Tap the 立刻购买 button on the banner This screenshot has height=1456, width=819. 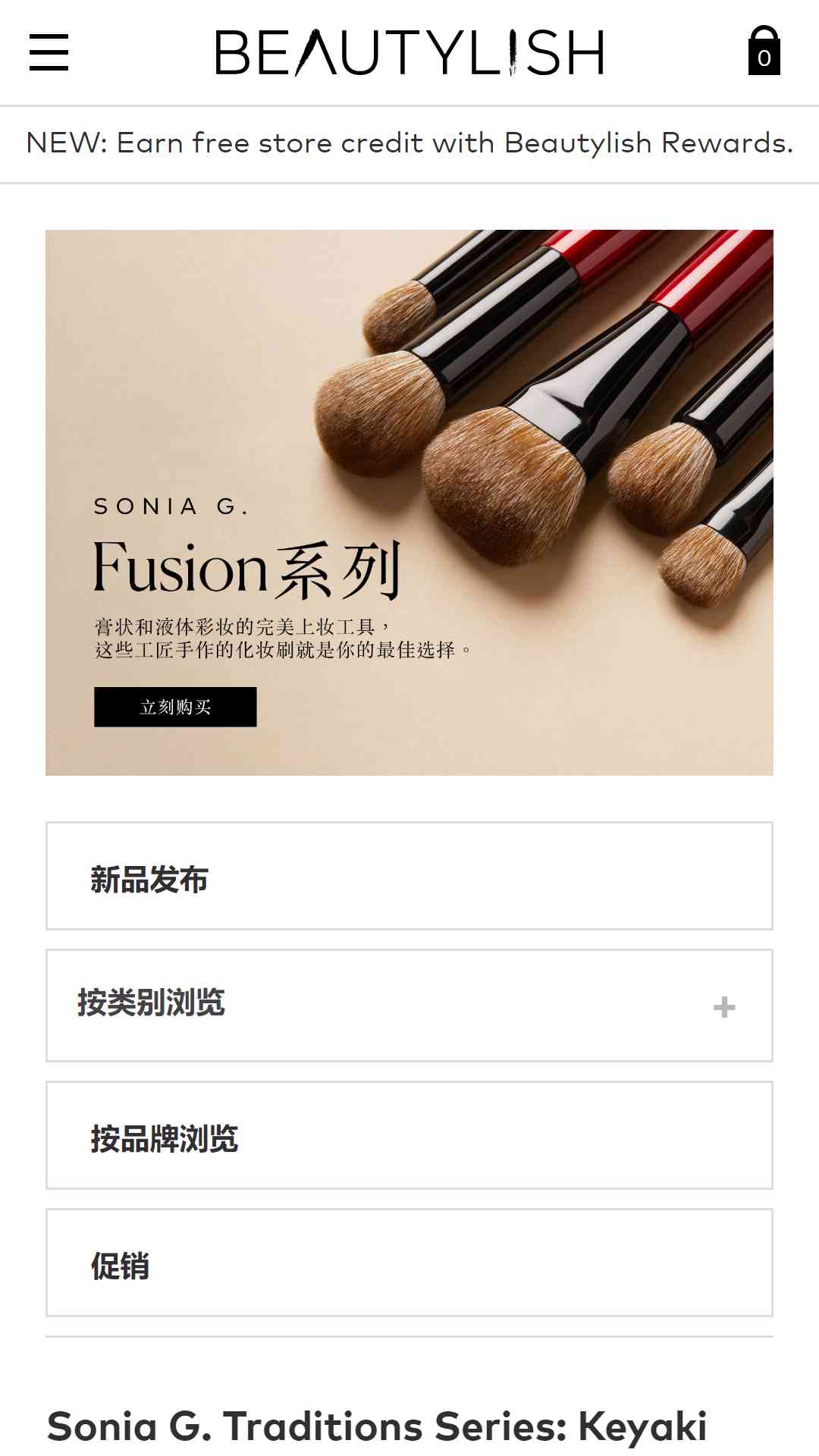[175, 707]
